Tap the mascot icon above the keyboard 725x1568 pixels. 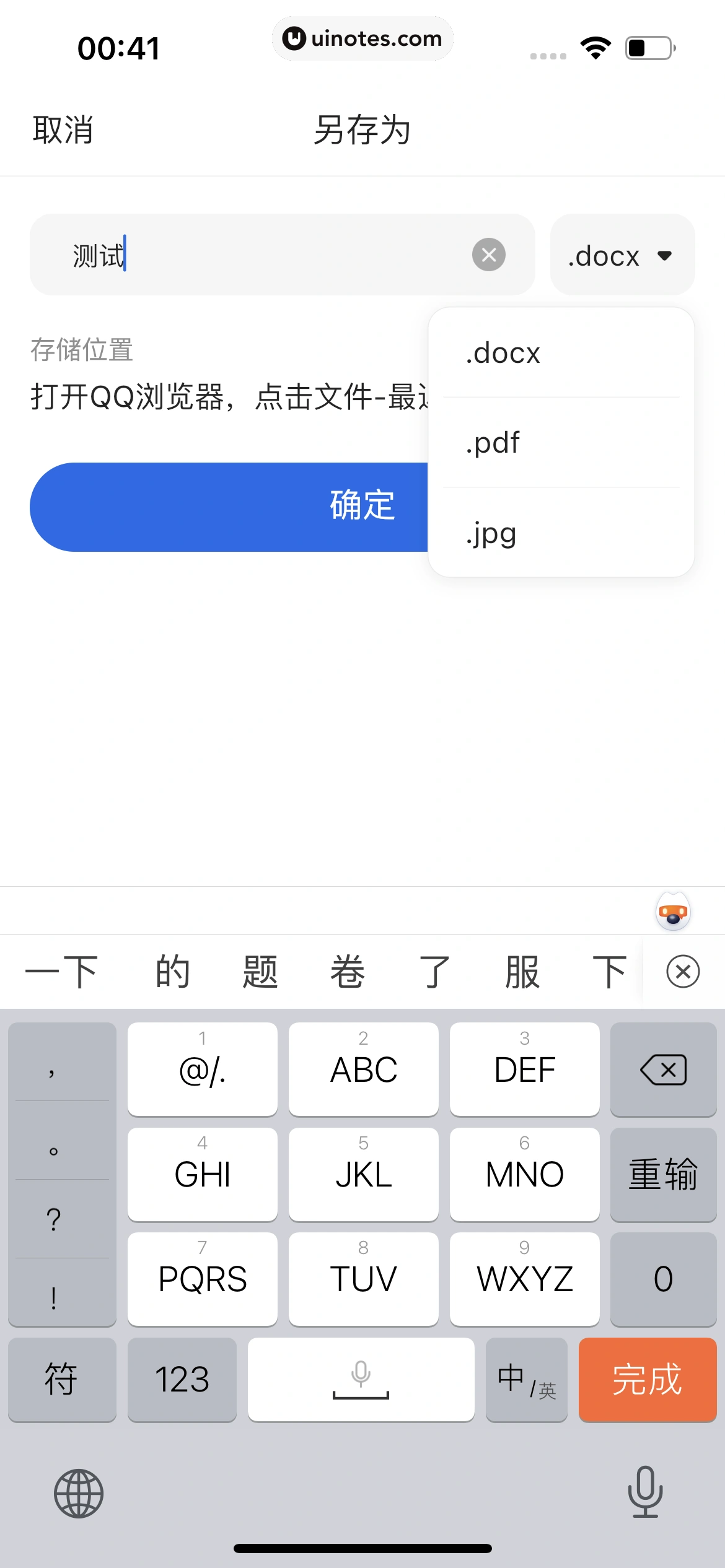tap(673, 911)
